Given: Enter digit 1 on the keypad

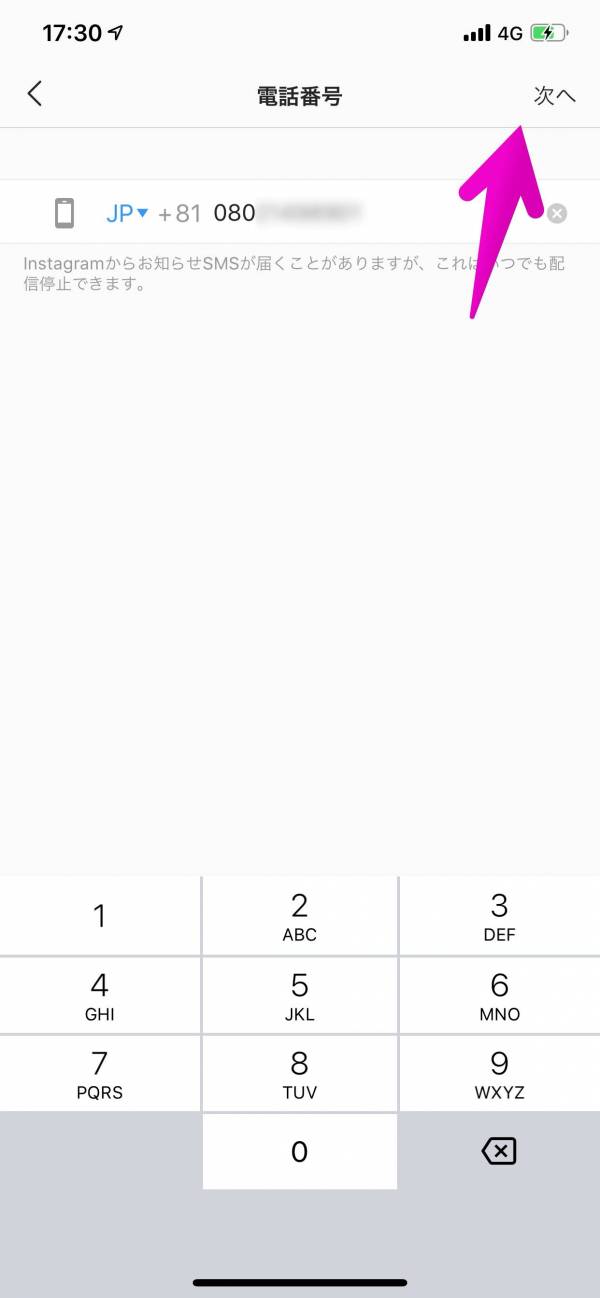Looking at the screenshot, I should (99, 915).
